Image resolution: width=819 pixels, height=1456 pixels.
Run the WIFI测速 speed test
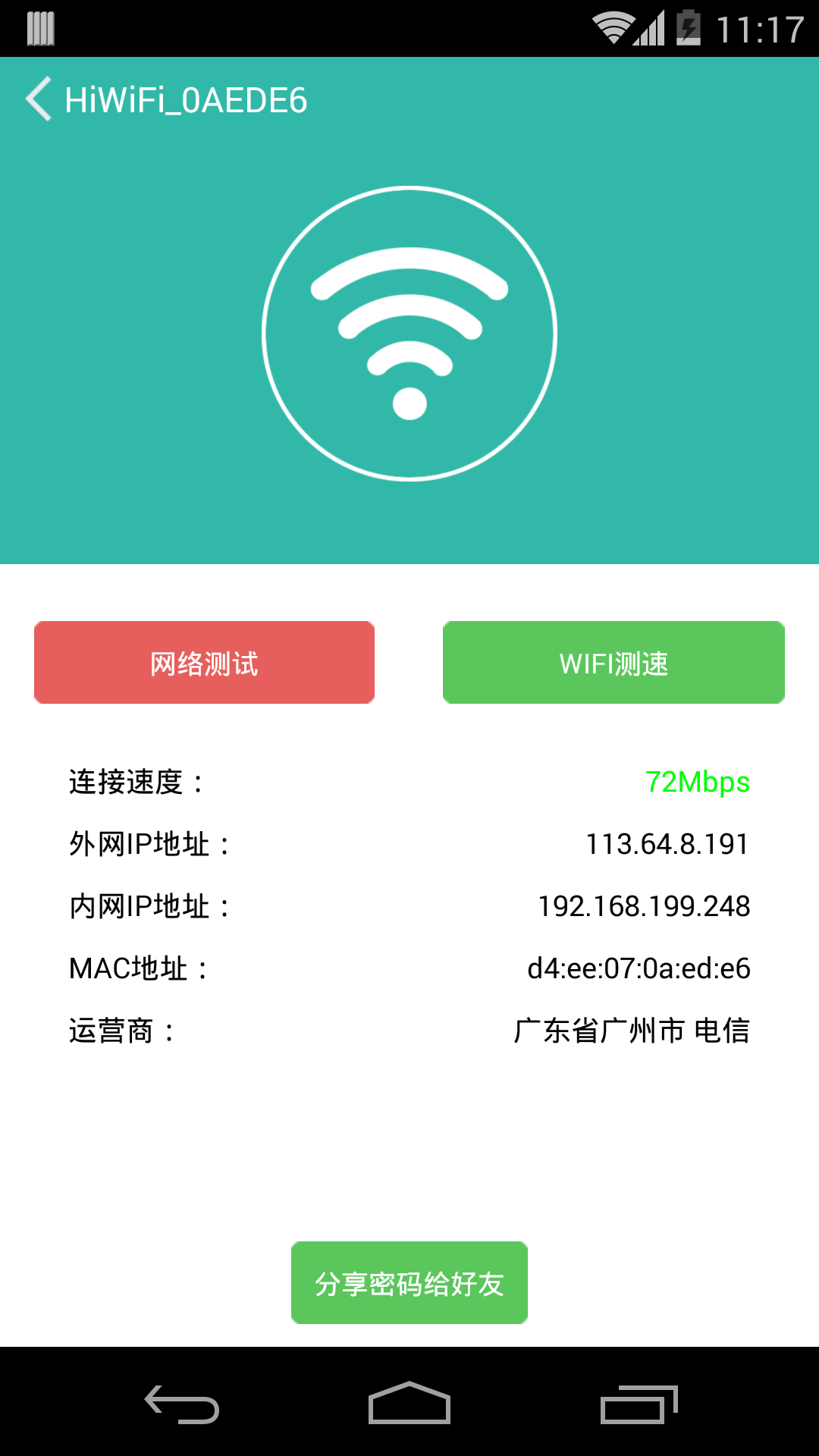(613, 663)
